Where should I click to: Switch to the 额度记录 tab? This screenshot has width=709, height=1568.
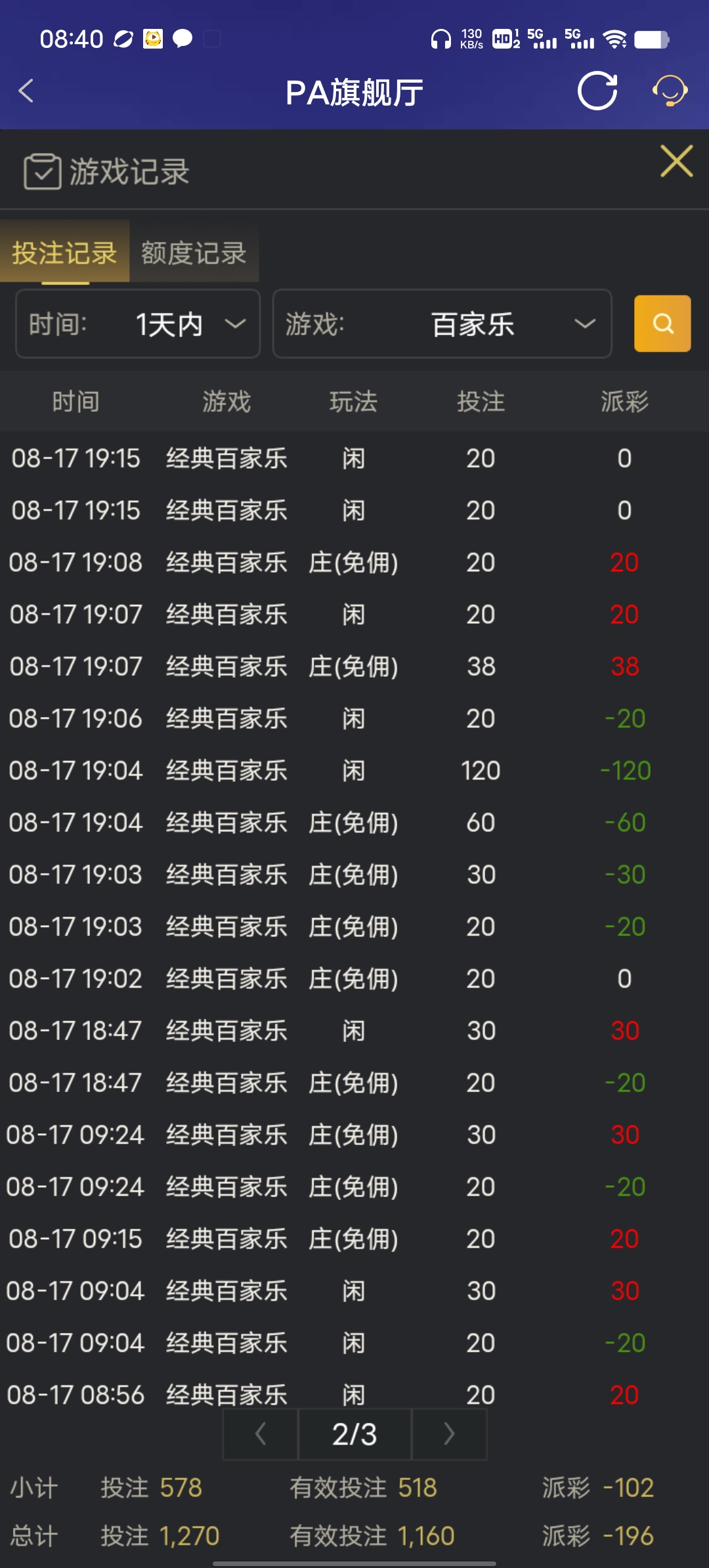[x=194, y=253]
